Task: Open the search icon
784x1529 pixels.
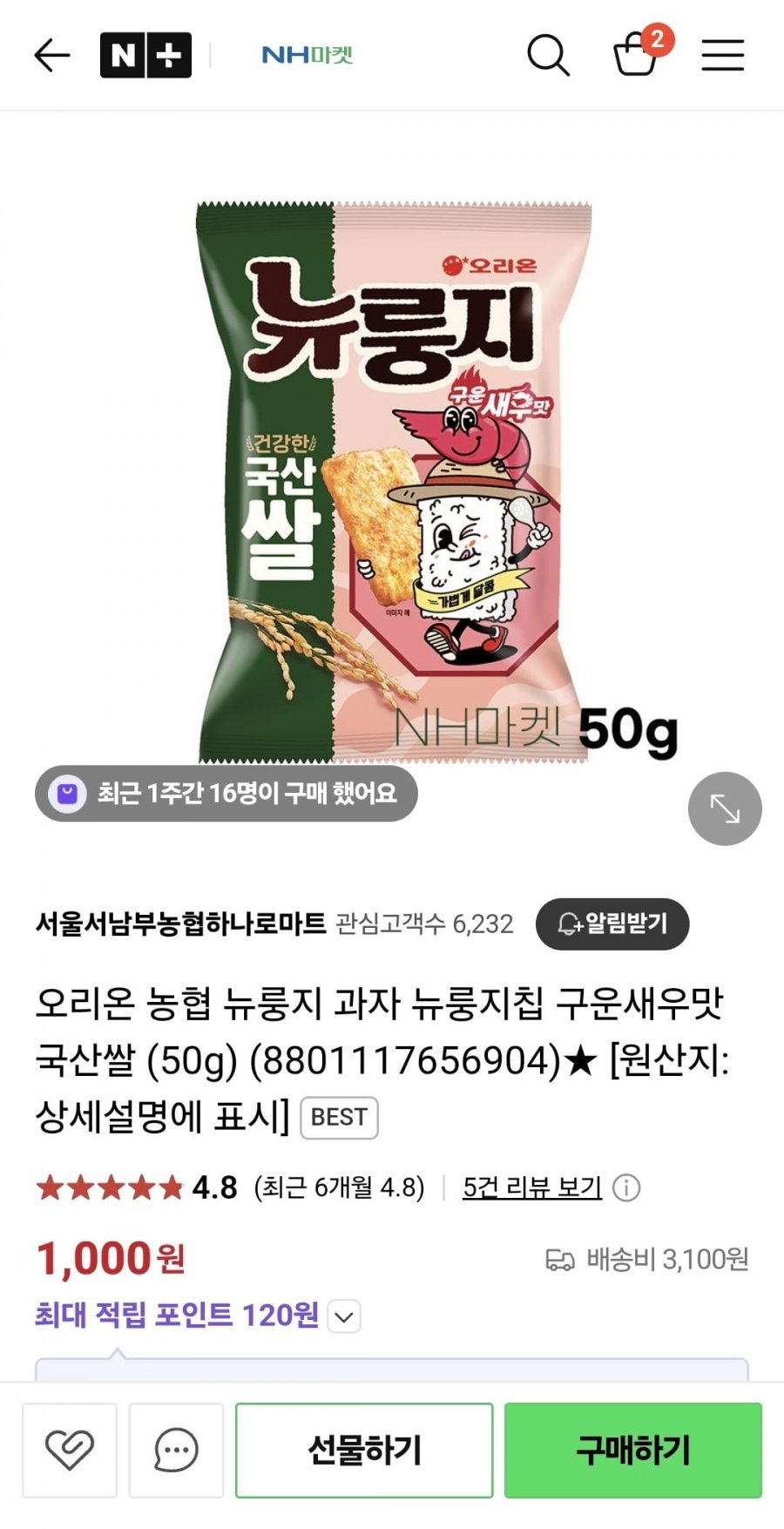Action: tap(548, 56)
